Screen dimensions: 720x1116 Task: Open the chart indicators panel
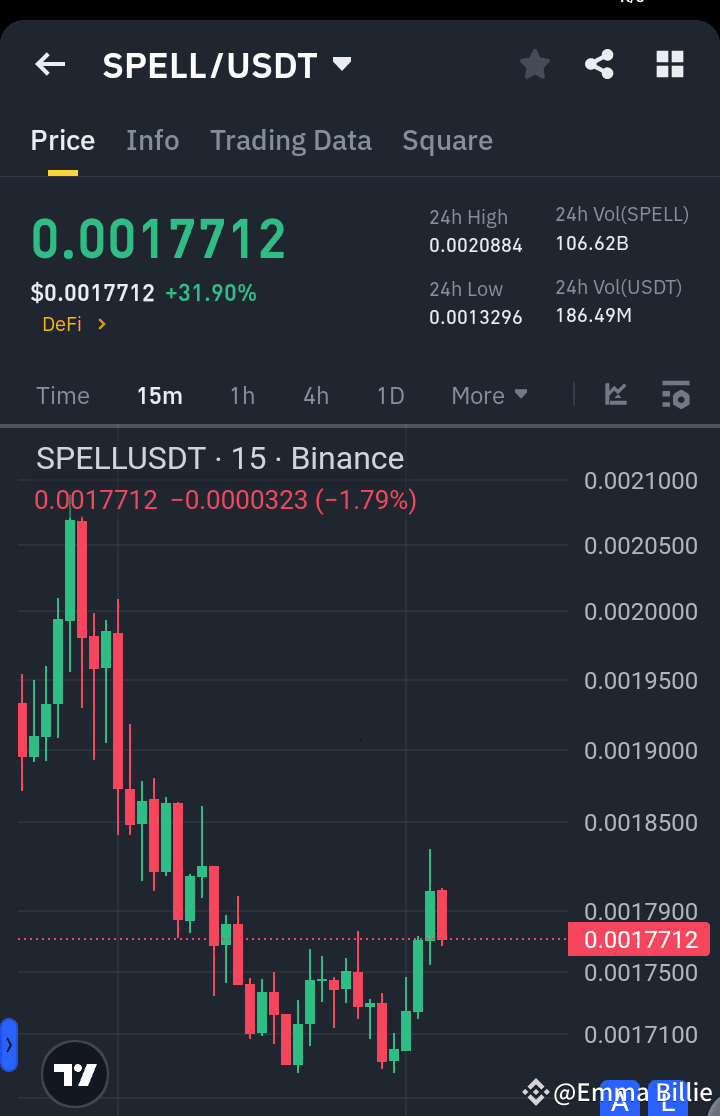(x=615, y=395)
